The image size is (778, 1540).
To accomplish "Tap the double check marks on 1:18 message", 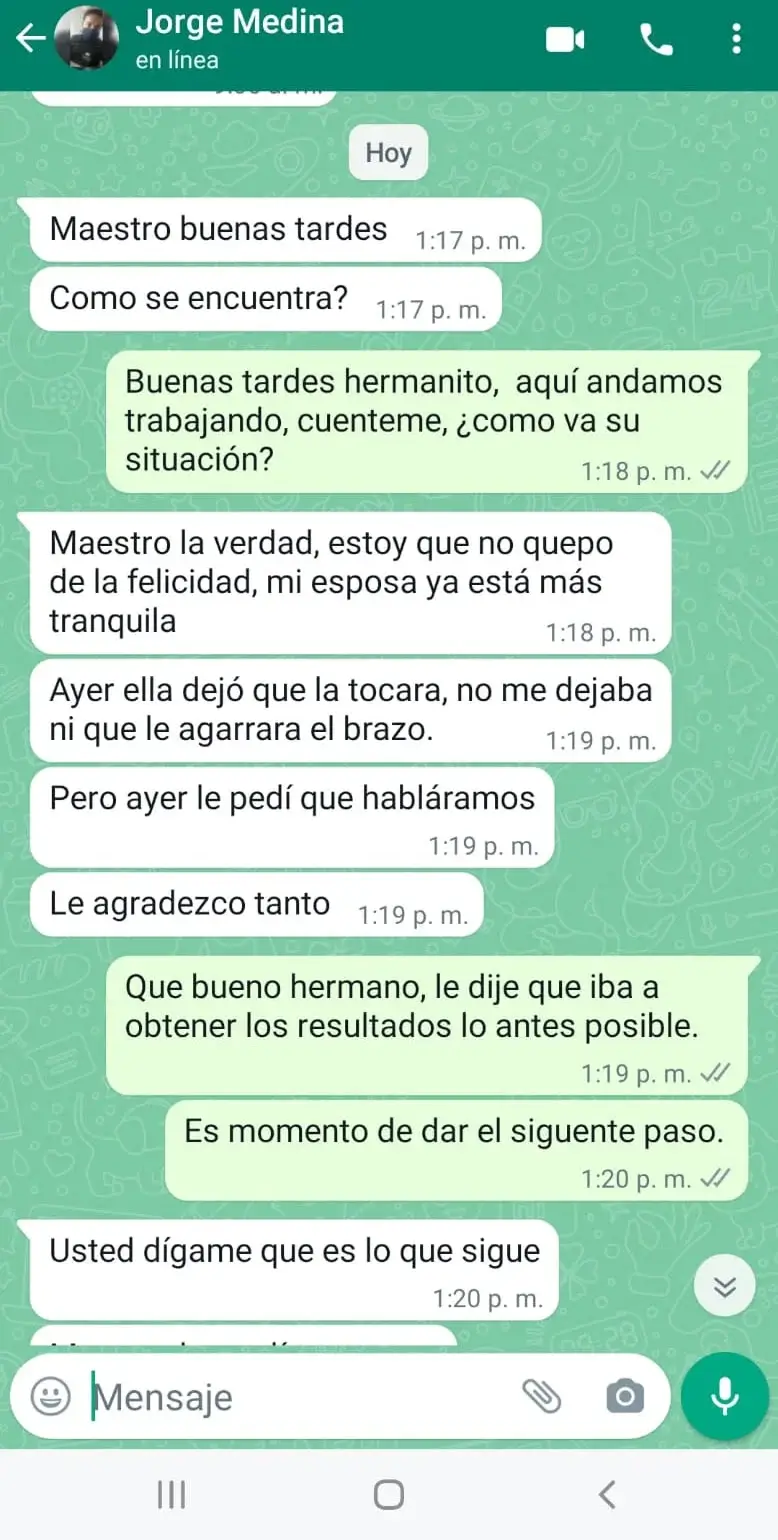I will 716,471.
